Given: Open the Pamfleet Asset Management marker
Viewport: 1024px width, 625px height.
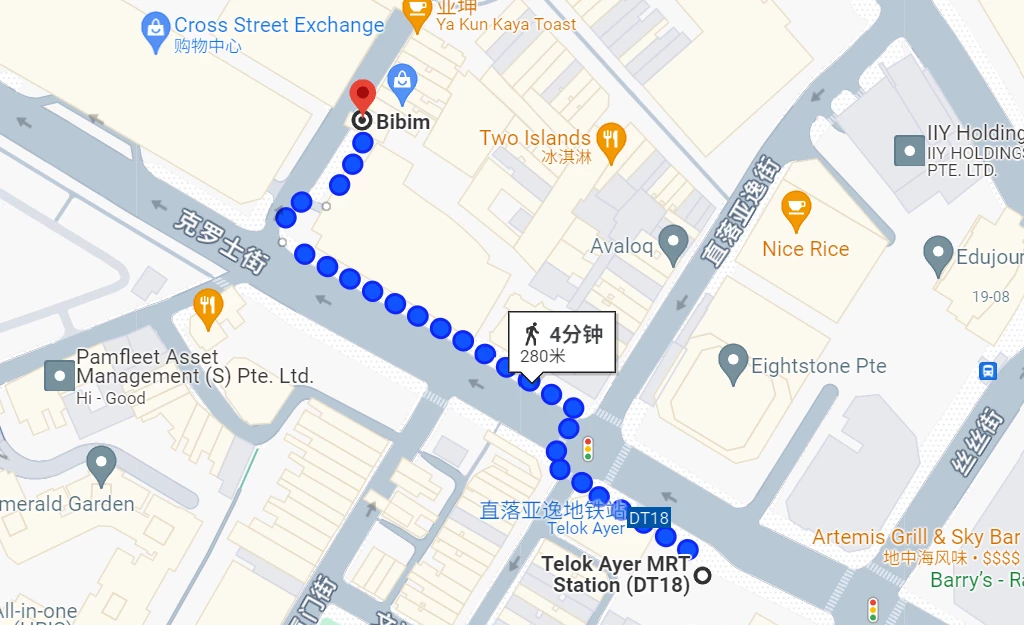Looking at the screenshot, I should point(59,377).
